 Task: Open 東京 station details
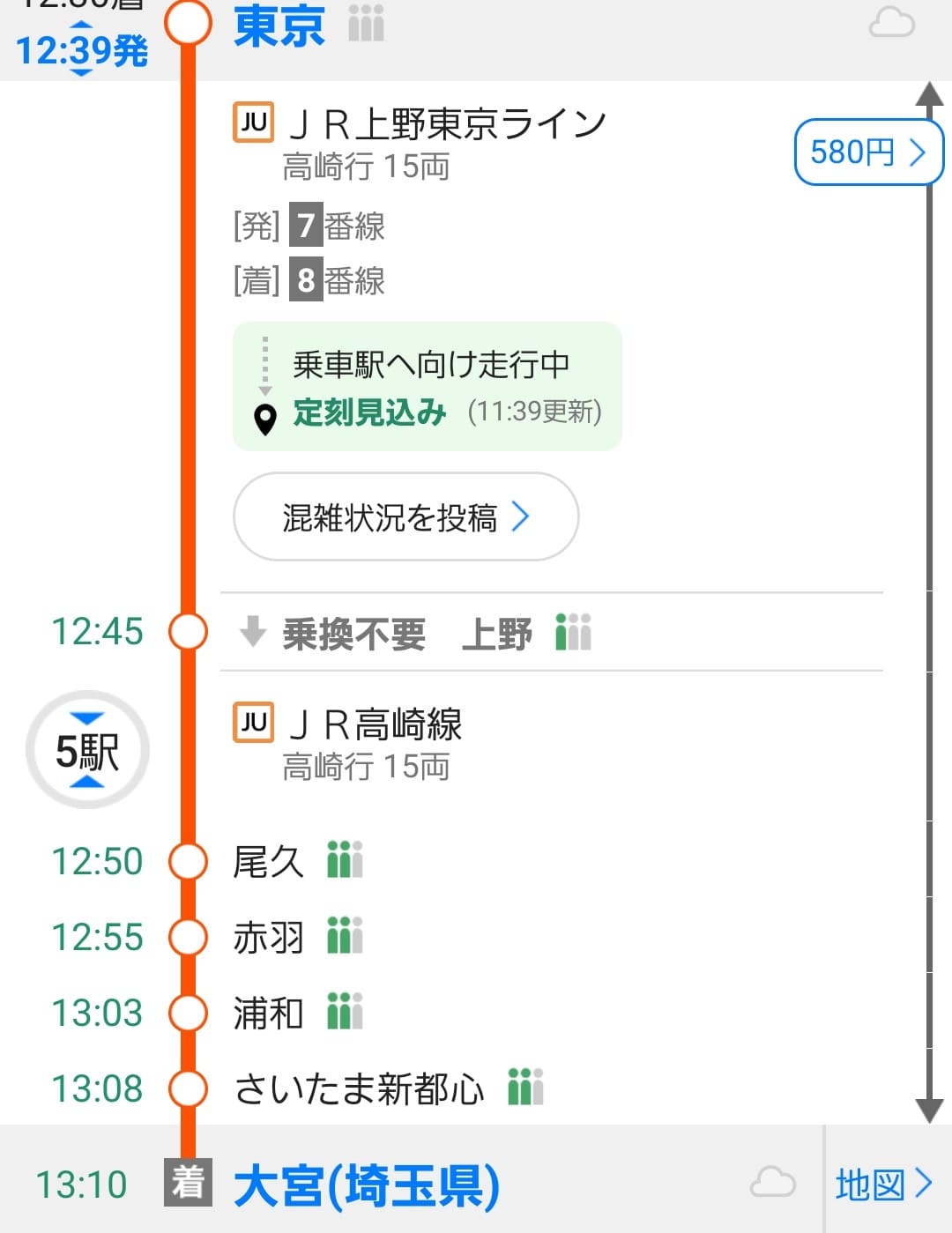pos(279,26)
